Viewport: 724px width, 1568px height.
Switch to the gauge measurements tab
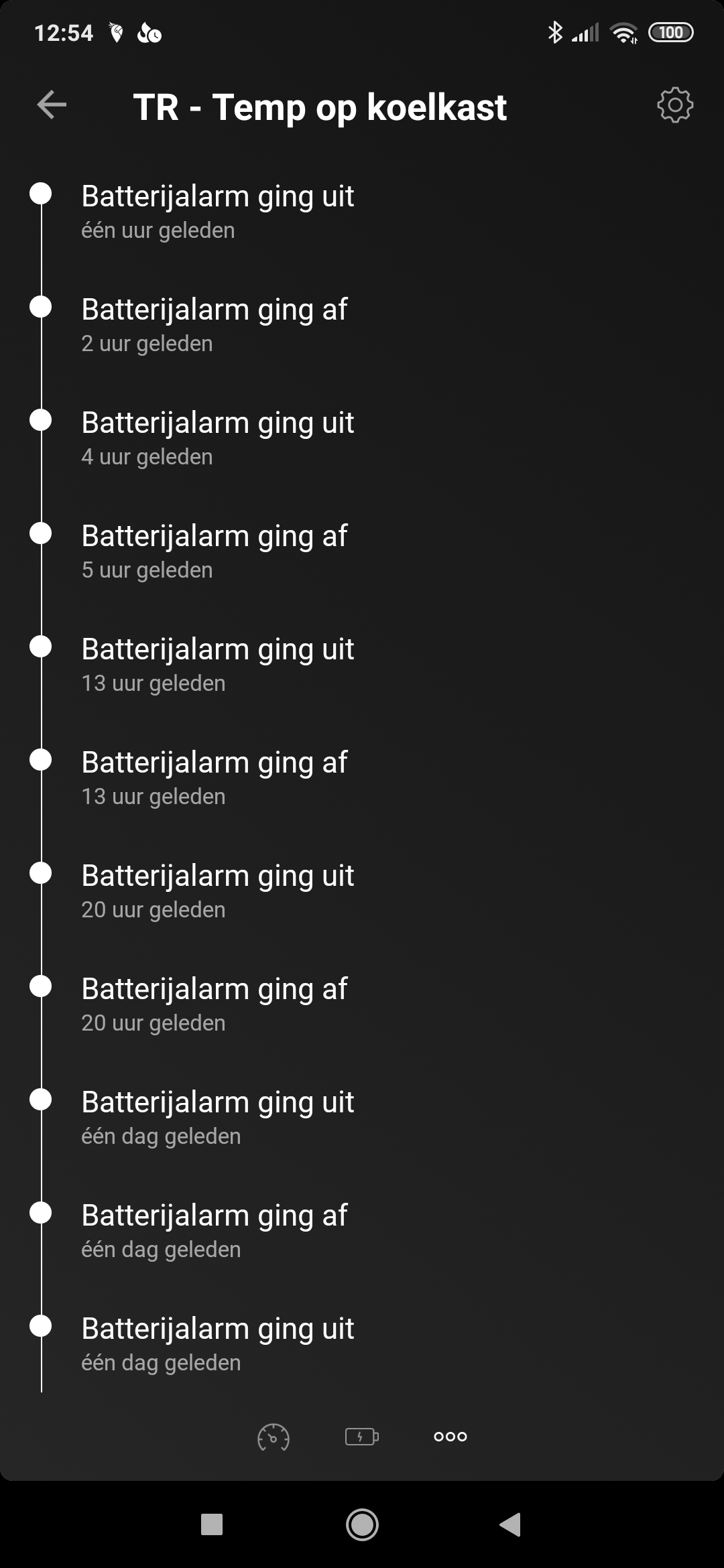point(274,1436)
